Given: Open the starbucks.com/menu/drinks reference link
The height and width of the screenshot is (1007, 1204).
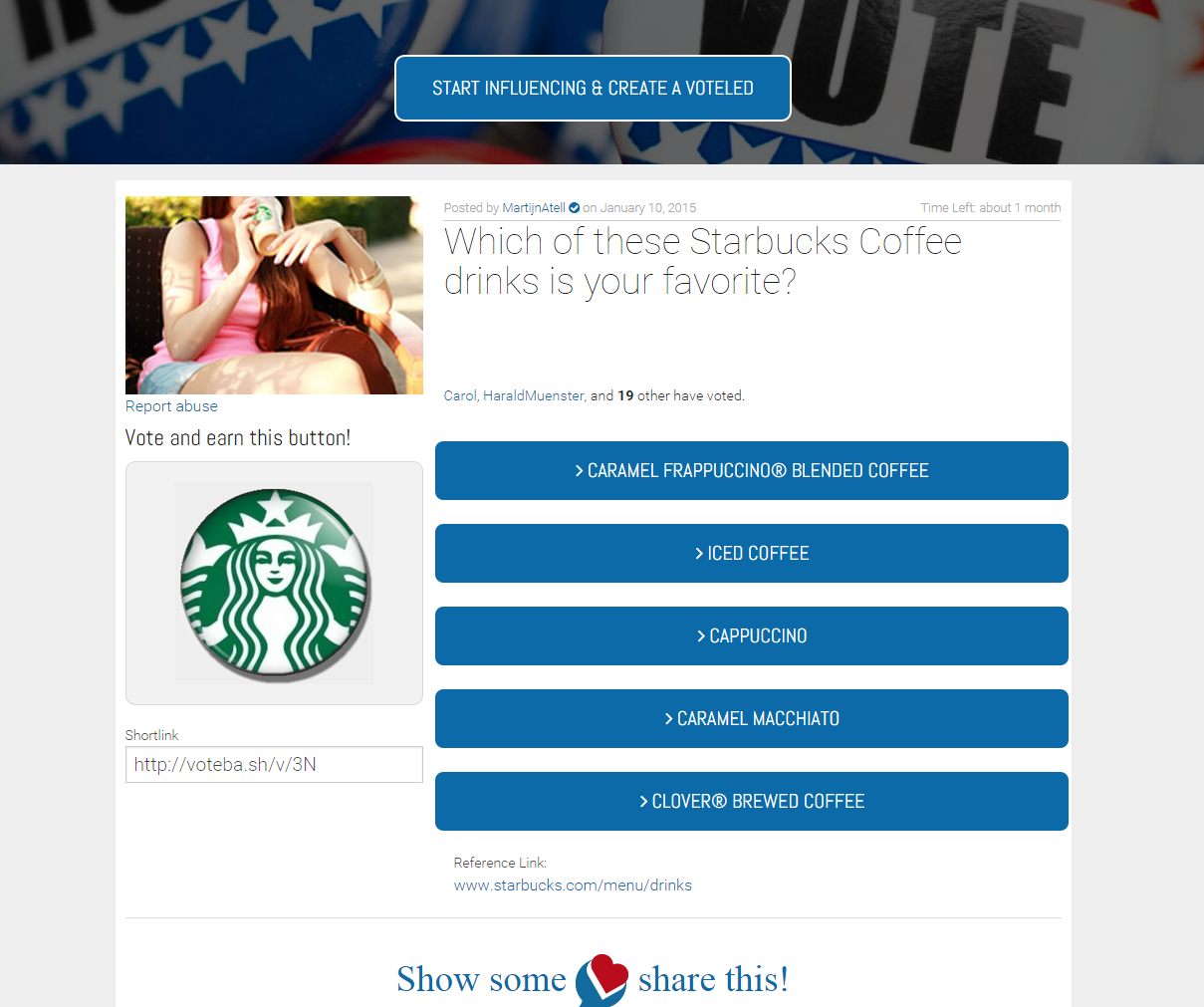Looking at the screenshot, I should 573,885.
